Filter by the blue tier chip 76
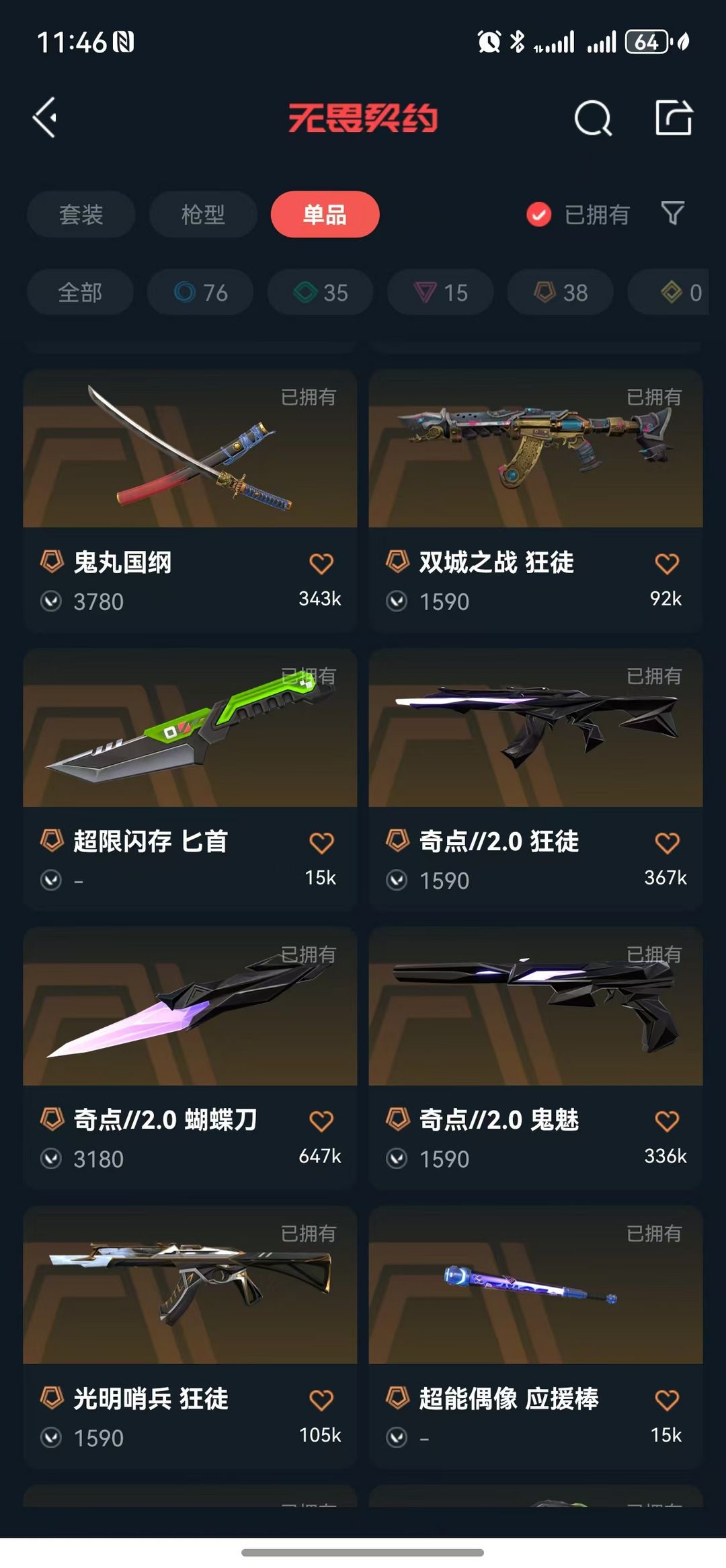 tap(200, 292)
